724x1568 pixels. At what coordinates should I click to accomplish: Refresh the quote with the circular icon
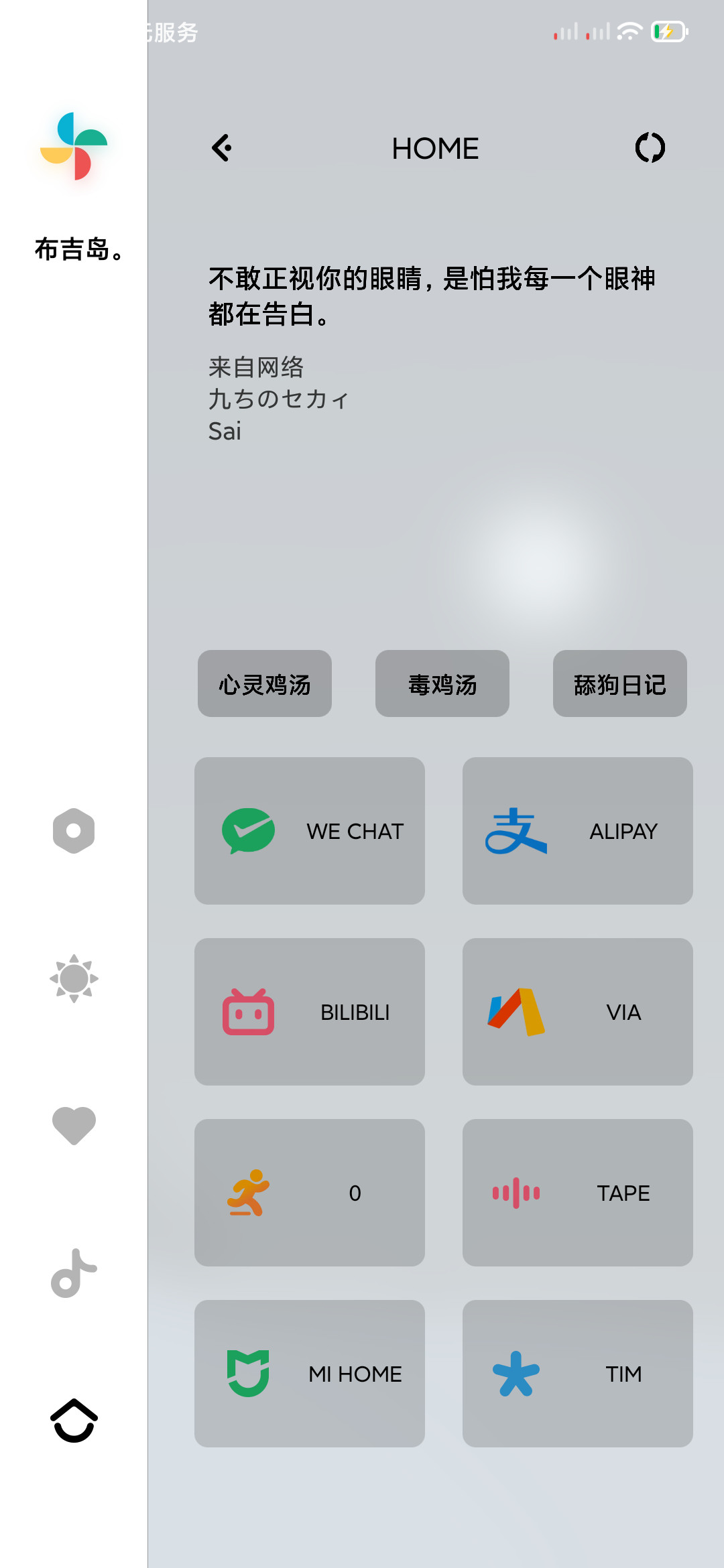pyautogui.click(x=650, y=148)
